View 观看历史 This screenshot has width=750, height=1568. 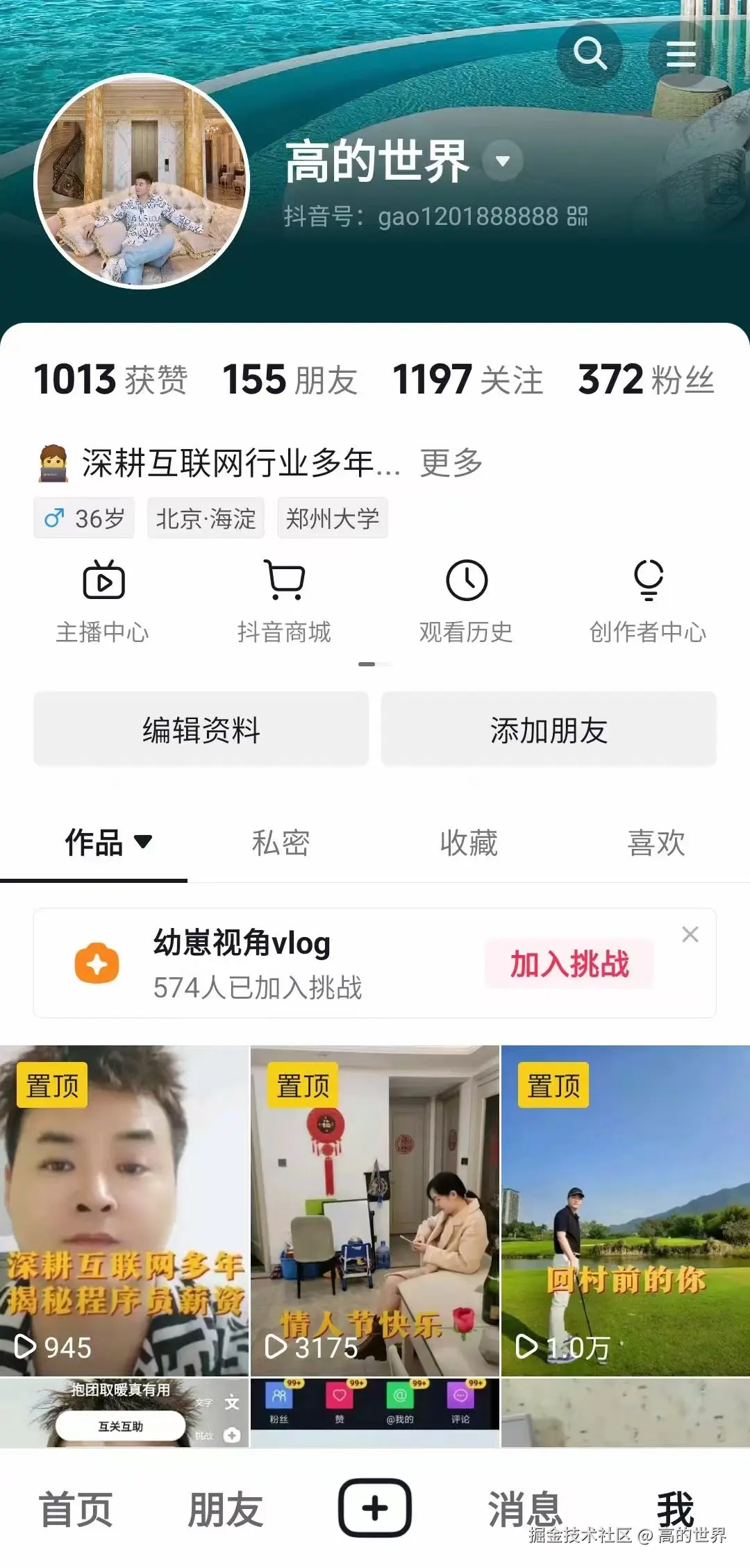point(466,601)
